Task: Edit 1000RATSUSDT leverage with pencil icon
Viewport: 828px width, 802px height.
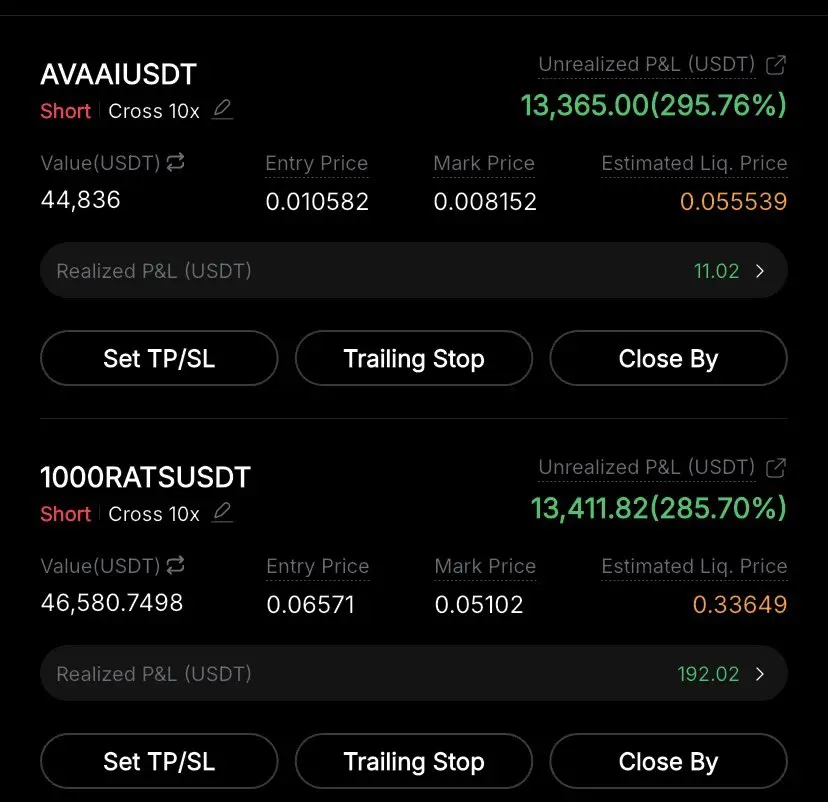Action: pos(223,513)
